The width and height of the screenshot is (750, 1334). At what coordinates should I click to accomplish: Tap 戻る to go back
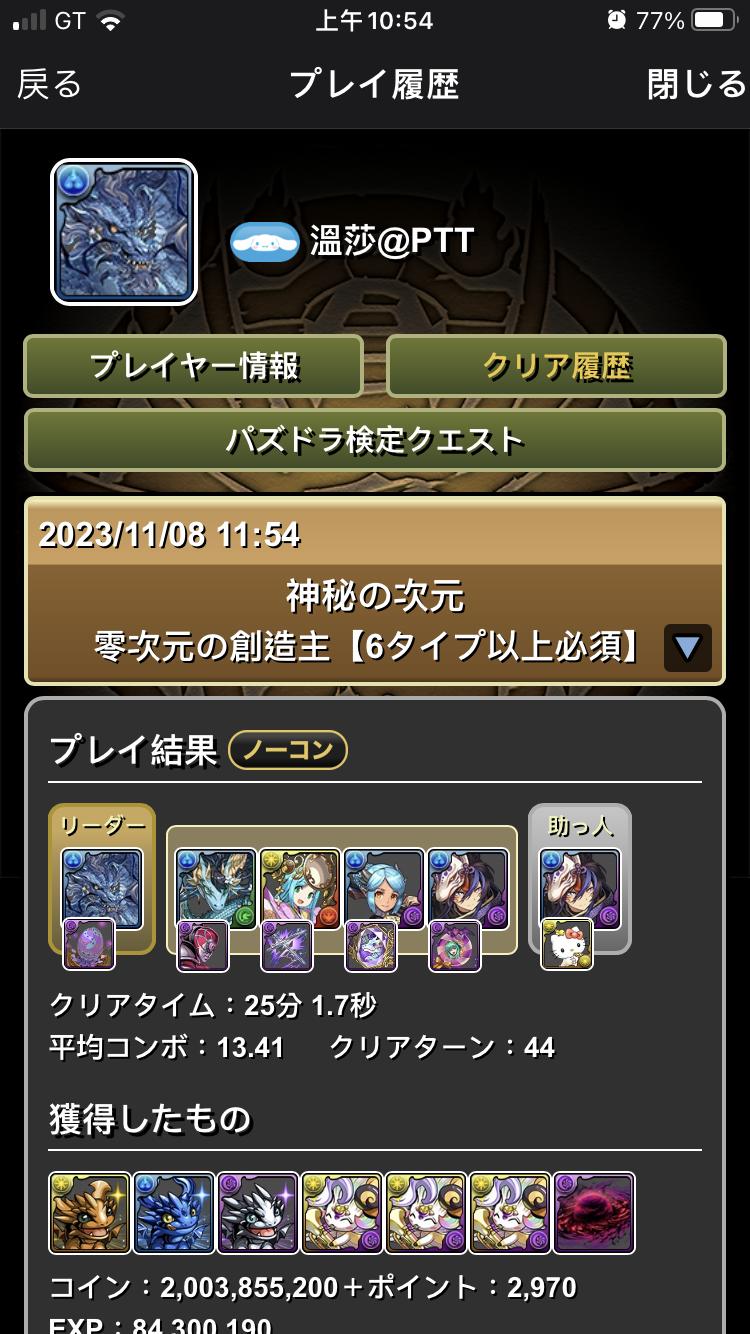coord(50,85)
